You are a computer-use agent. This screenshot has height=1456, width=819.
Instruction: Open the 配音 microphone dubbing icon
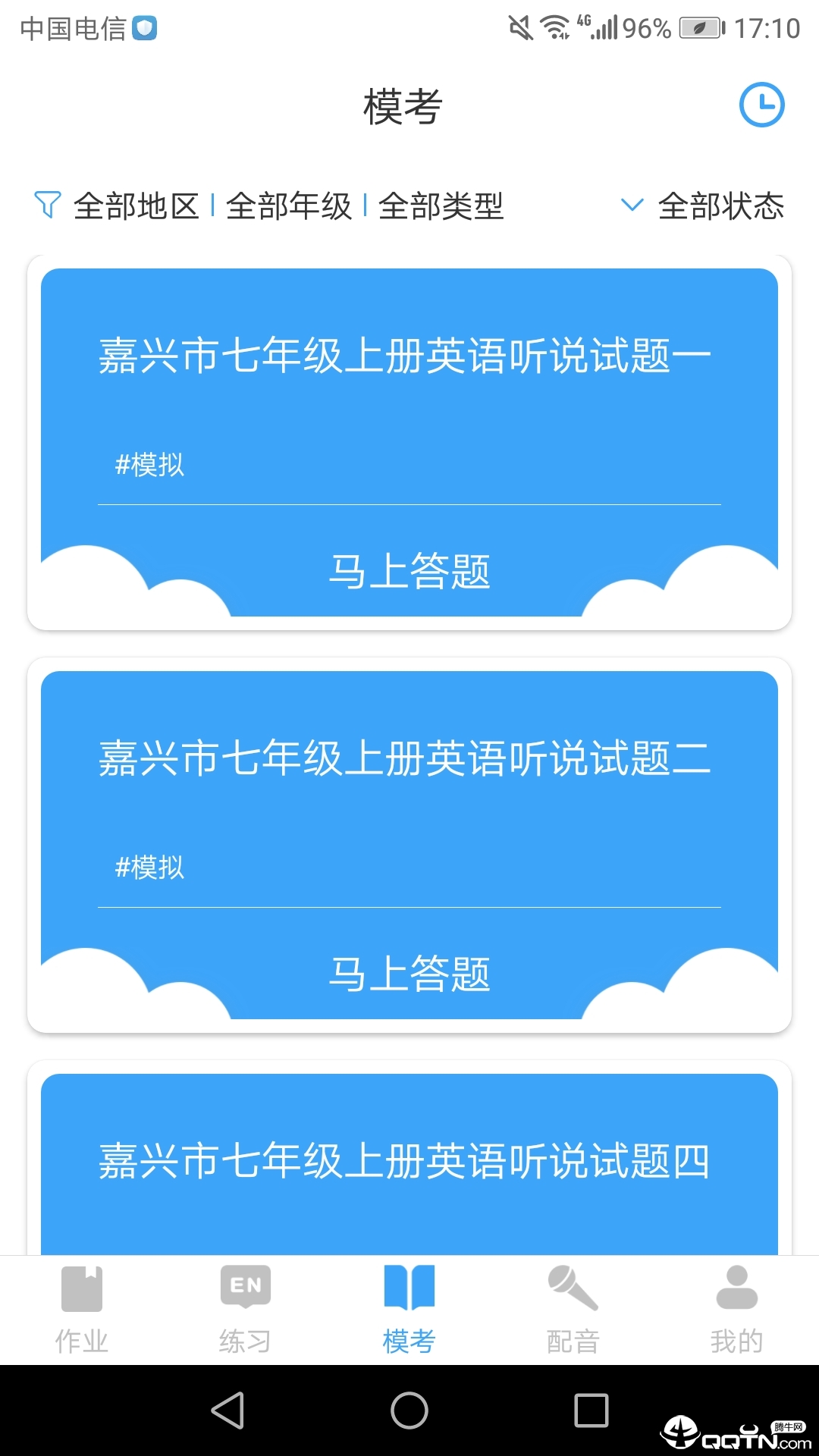coord(573,1287)
